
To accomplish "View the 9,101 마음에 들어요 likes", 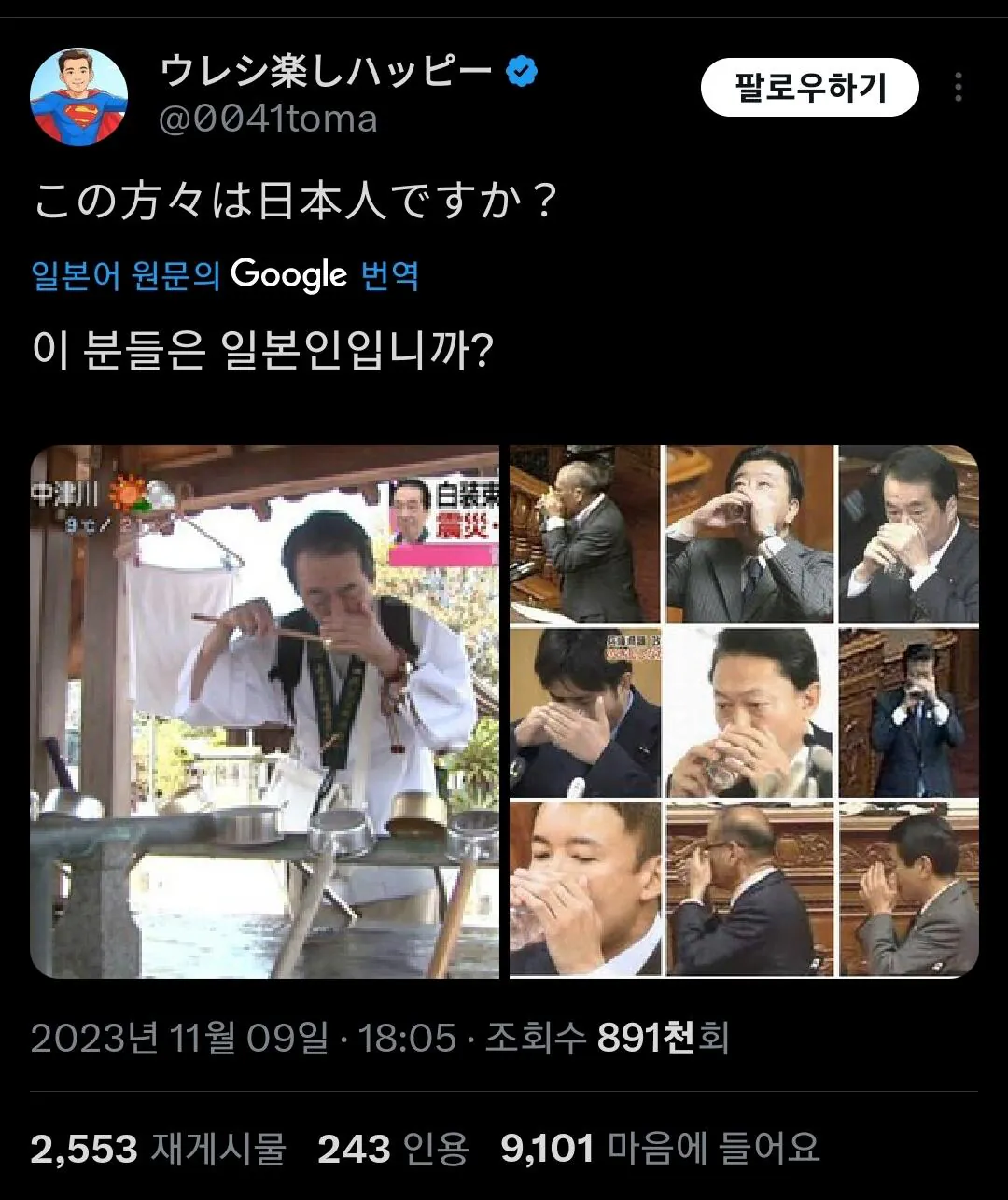I will pyautogui.click(x=660, y=1148).
